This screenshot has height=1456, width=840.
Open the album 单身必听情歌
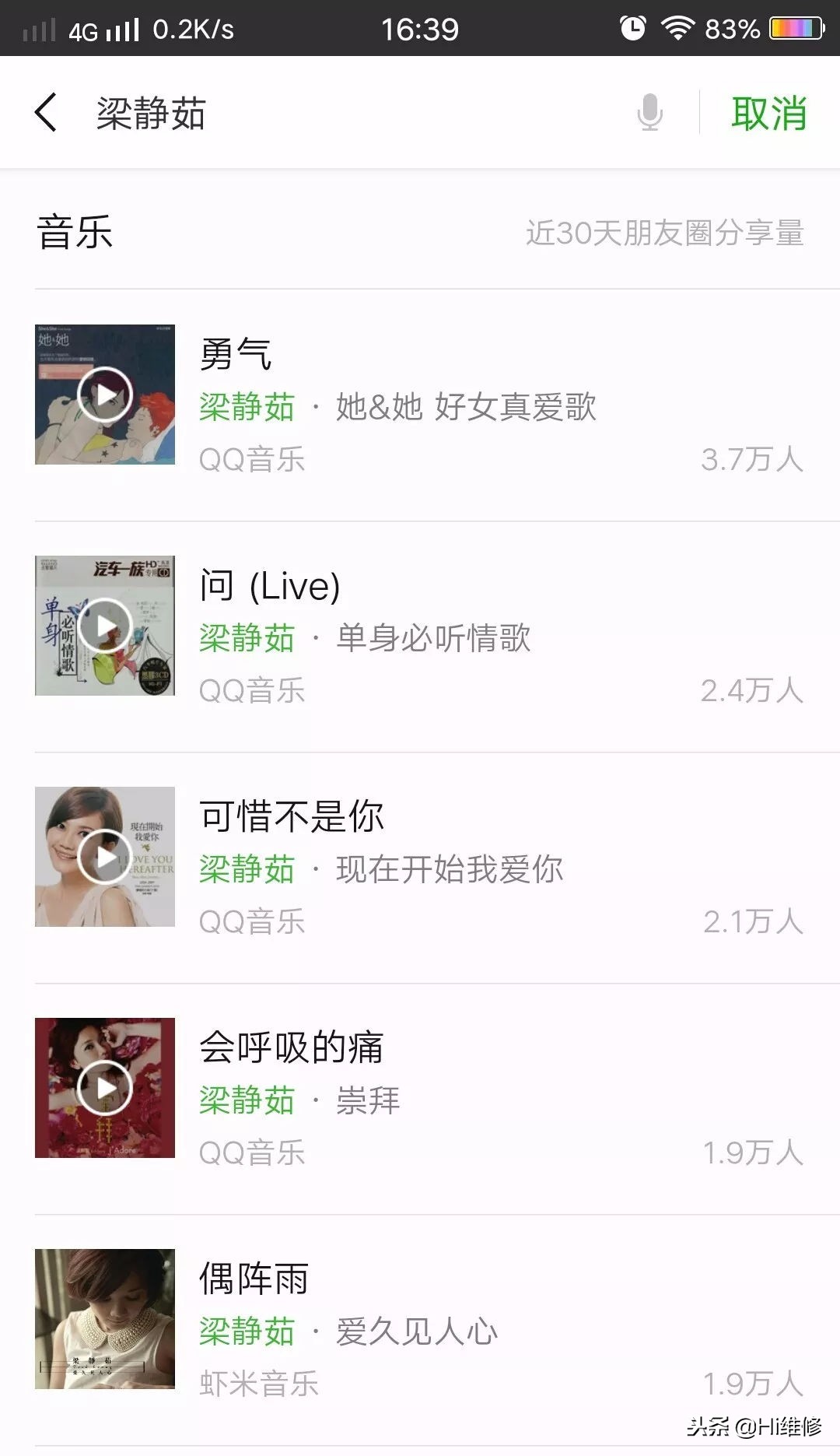pos(432,638)
